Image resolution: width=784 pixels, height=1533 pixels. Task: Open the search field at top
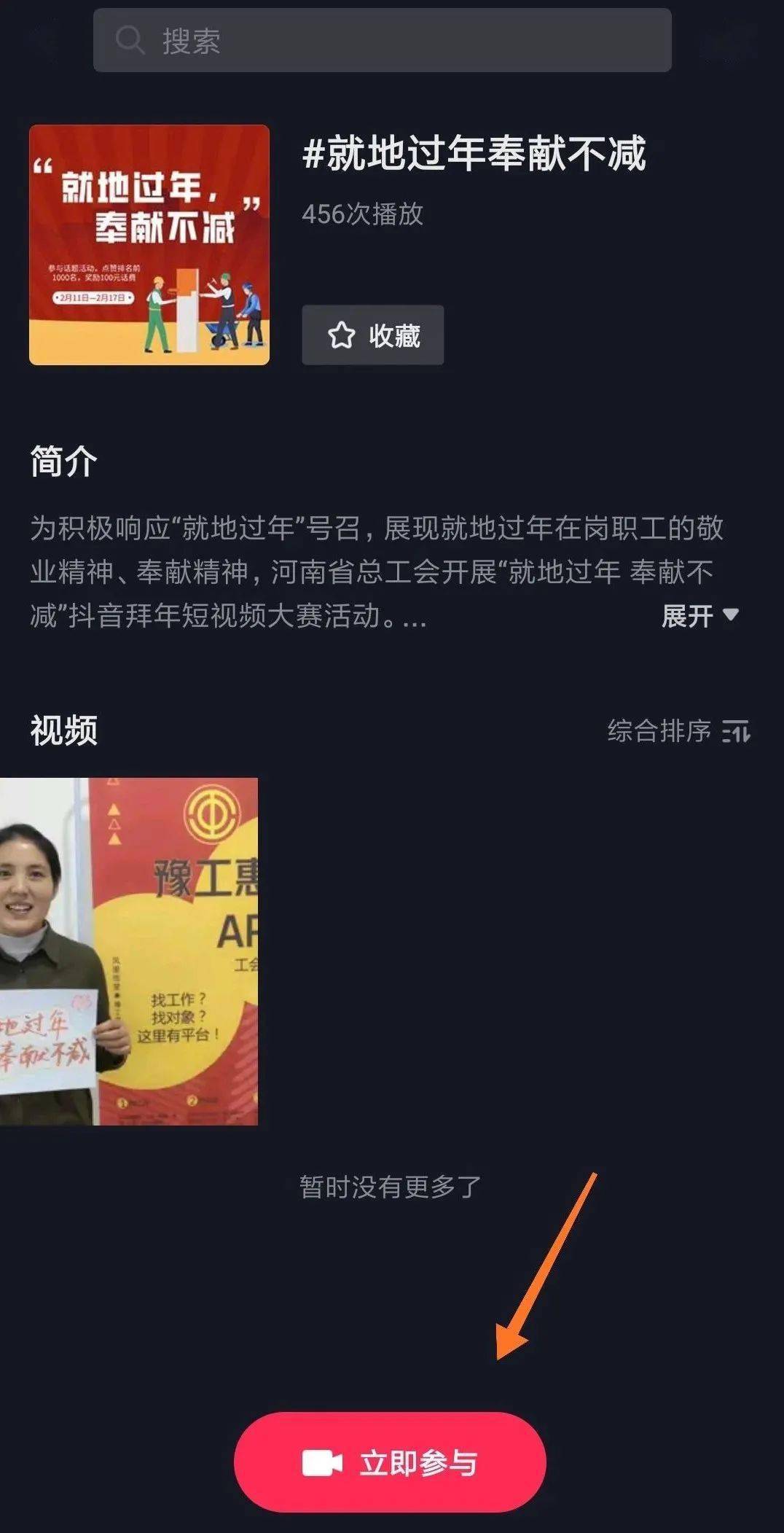point(382,40)
